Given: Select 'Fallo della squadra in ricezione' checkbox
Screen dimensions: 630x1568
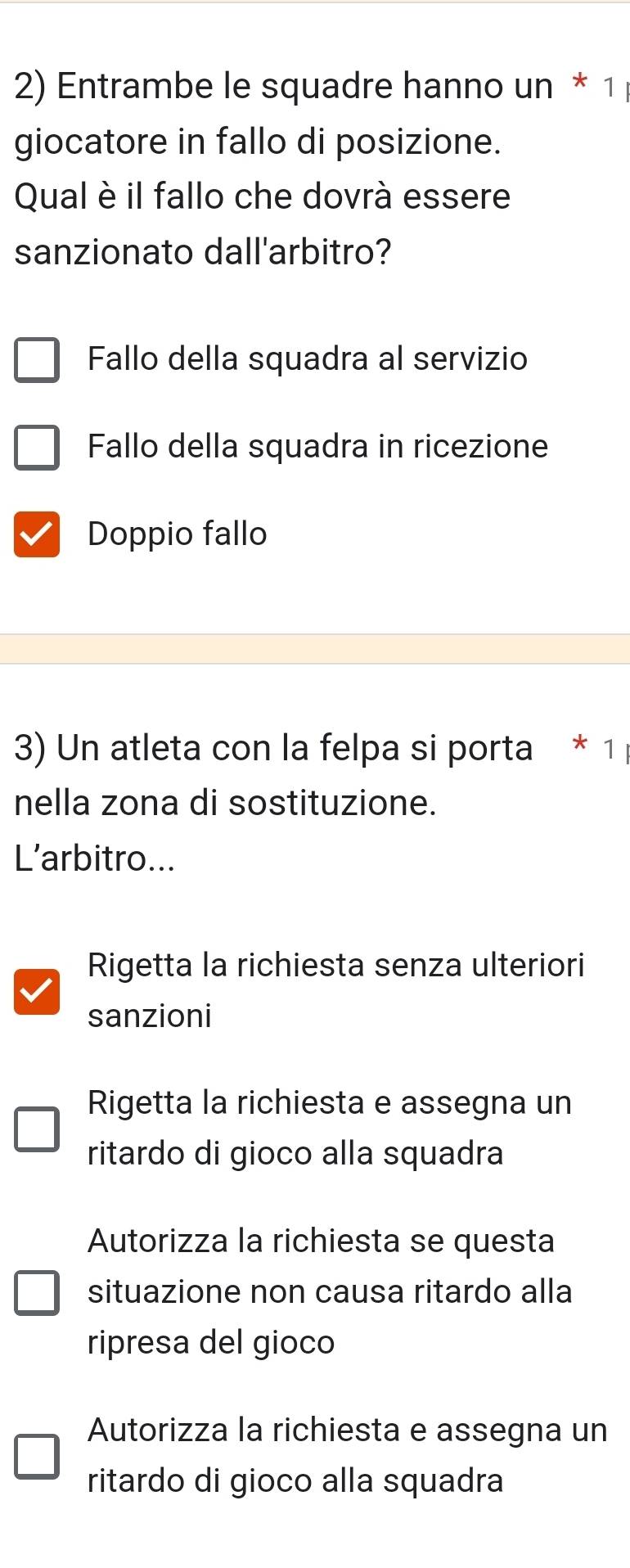Looking at the screenshot, I should click(37, 447).
